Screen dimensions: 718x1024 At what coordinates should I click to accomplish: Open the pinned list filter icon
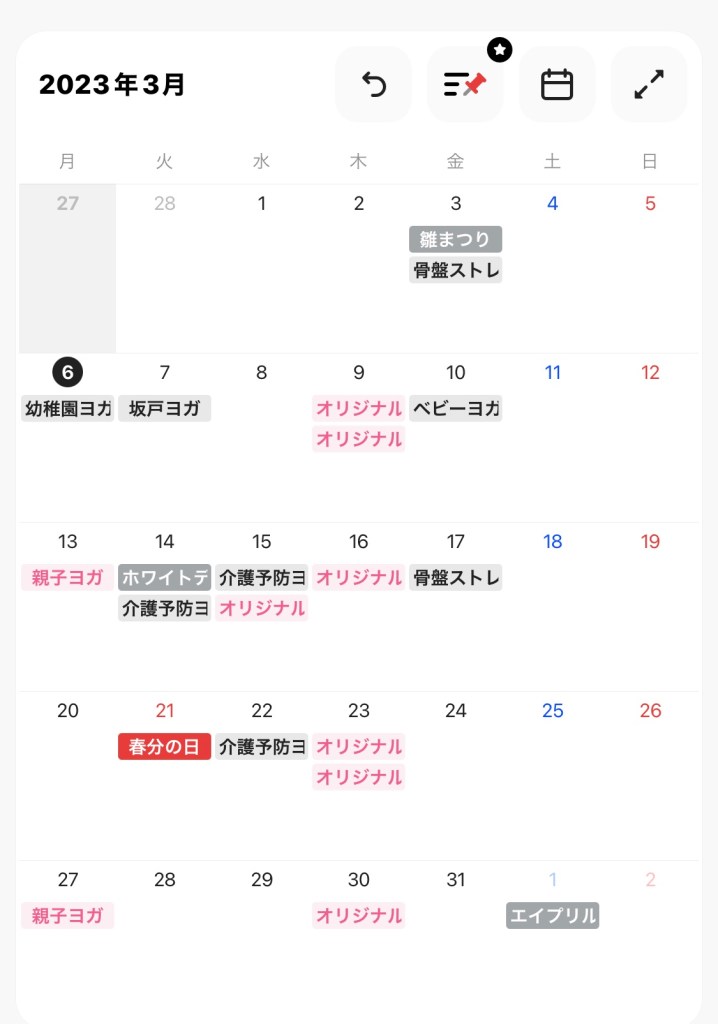[x=464, y=85]
